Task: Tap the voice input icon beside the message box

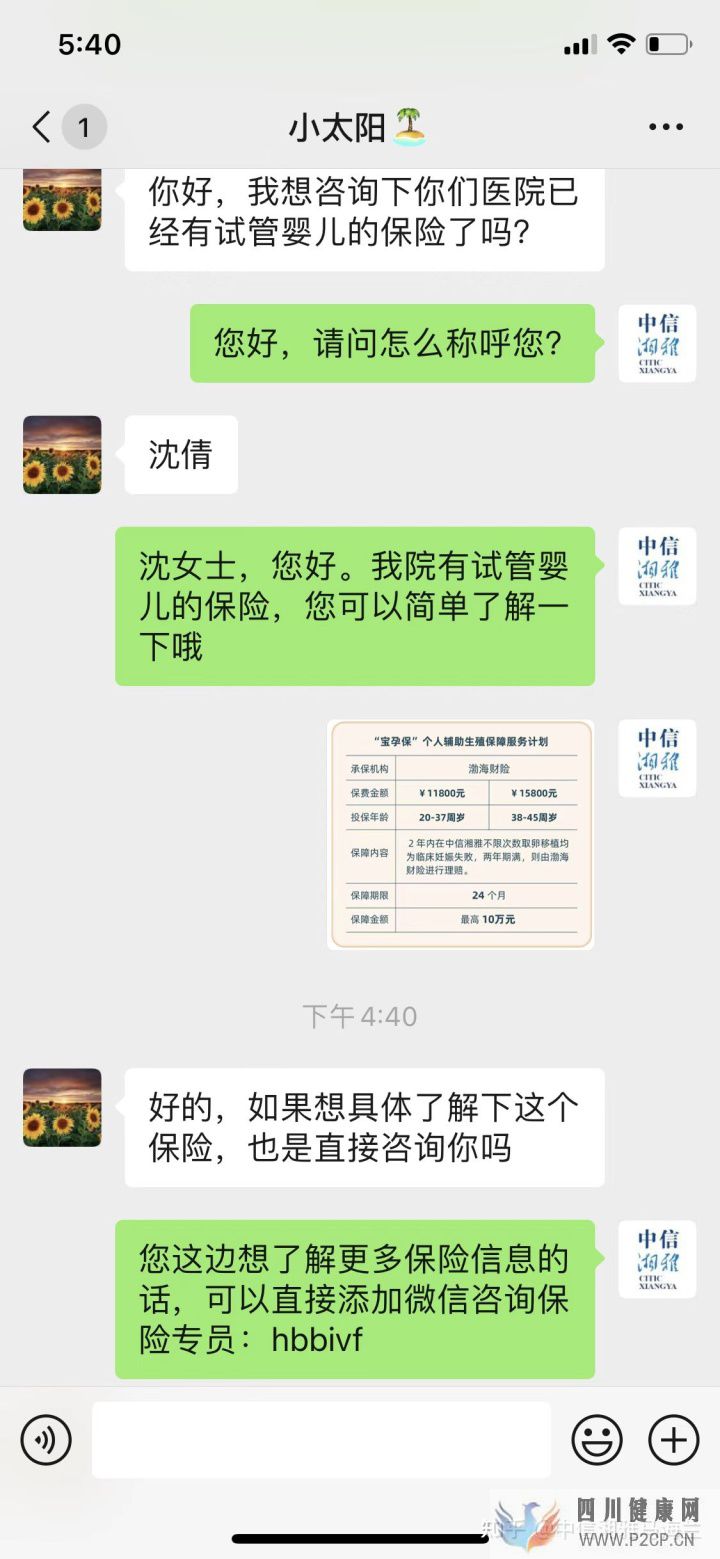Action: (x=45, y=1440)
